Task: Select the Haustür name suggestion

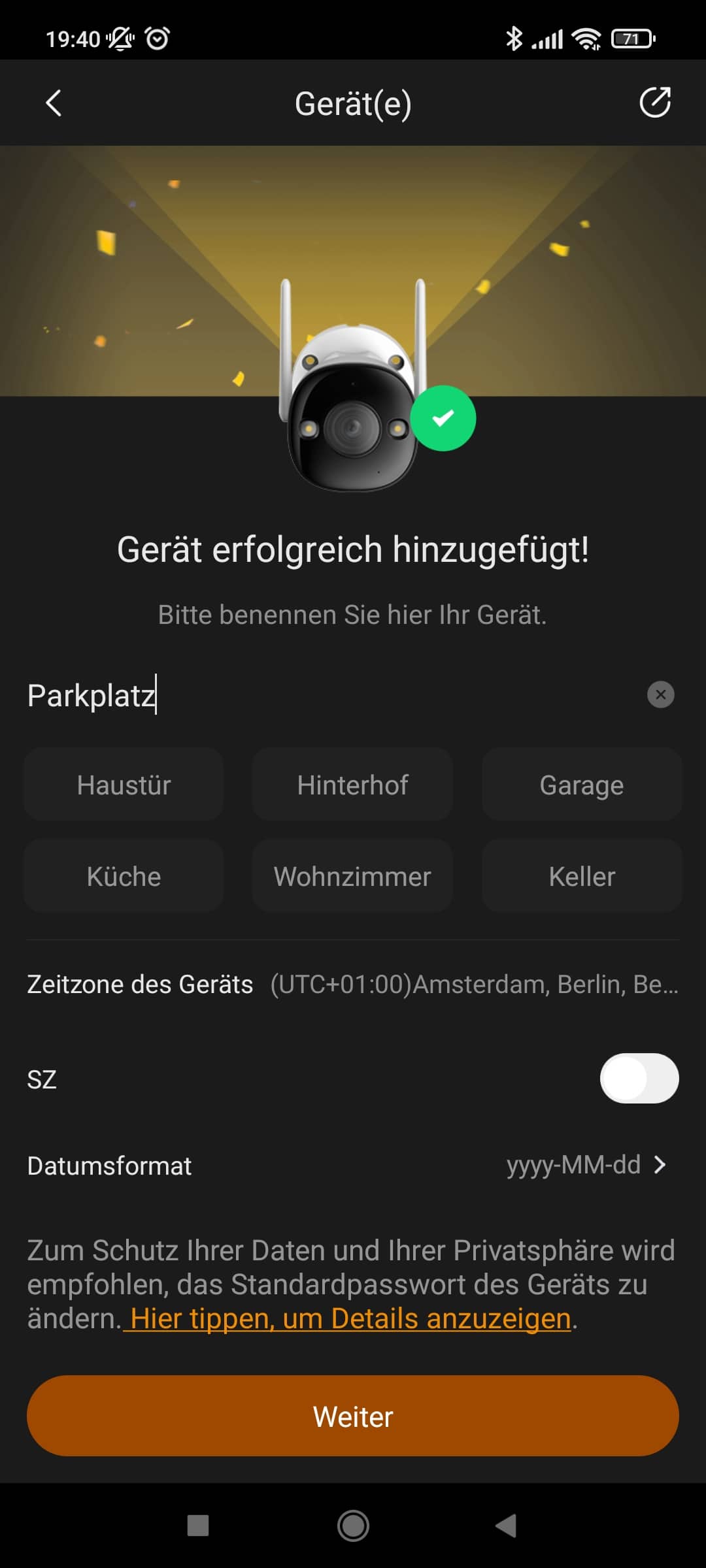Action: coord(124,785)
